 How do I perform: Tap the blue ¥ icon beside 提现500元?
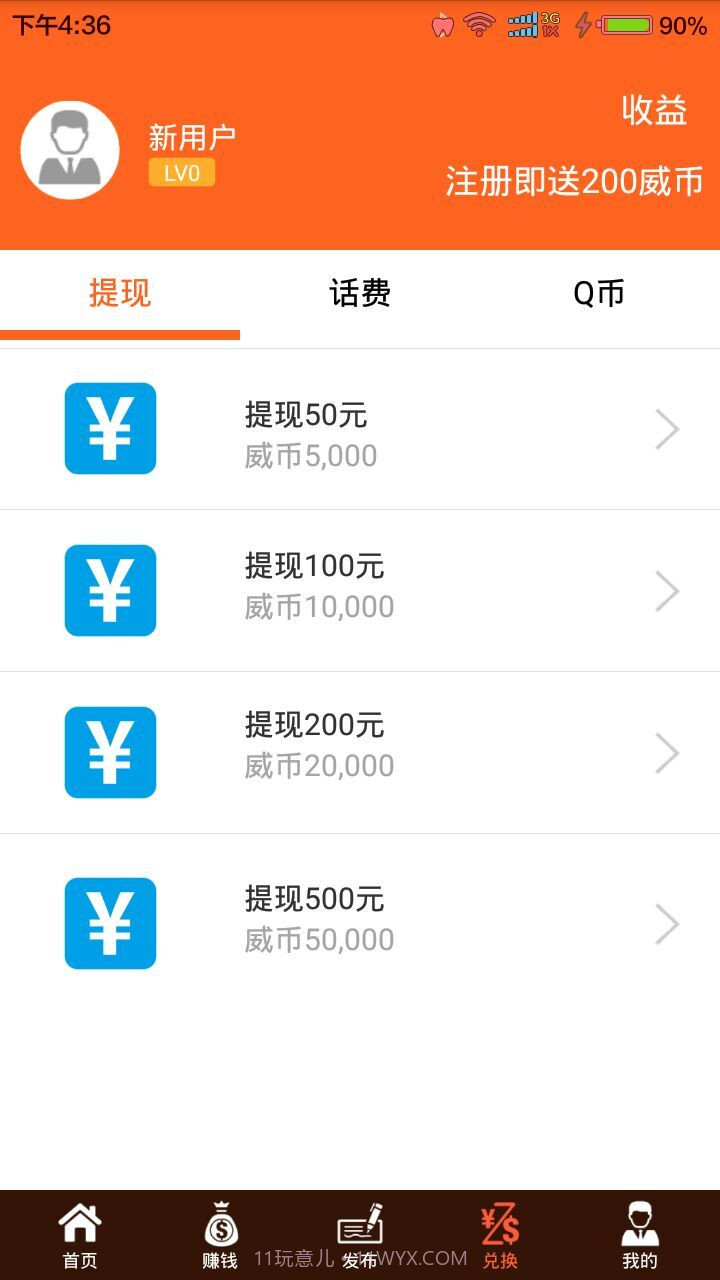point(110,923)
